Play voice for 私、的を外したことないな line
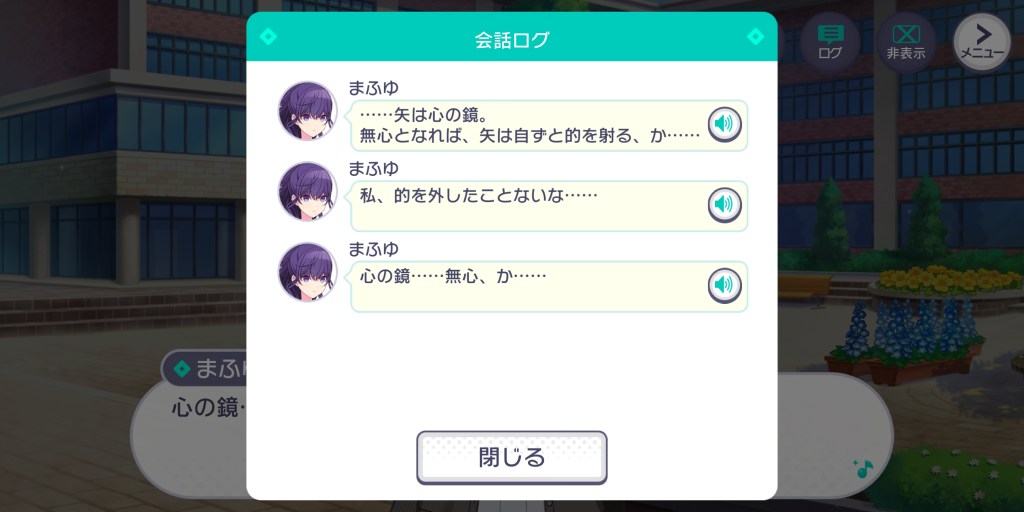 [x=724, y=205]
